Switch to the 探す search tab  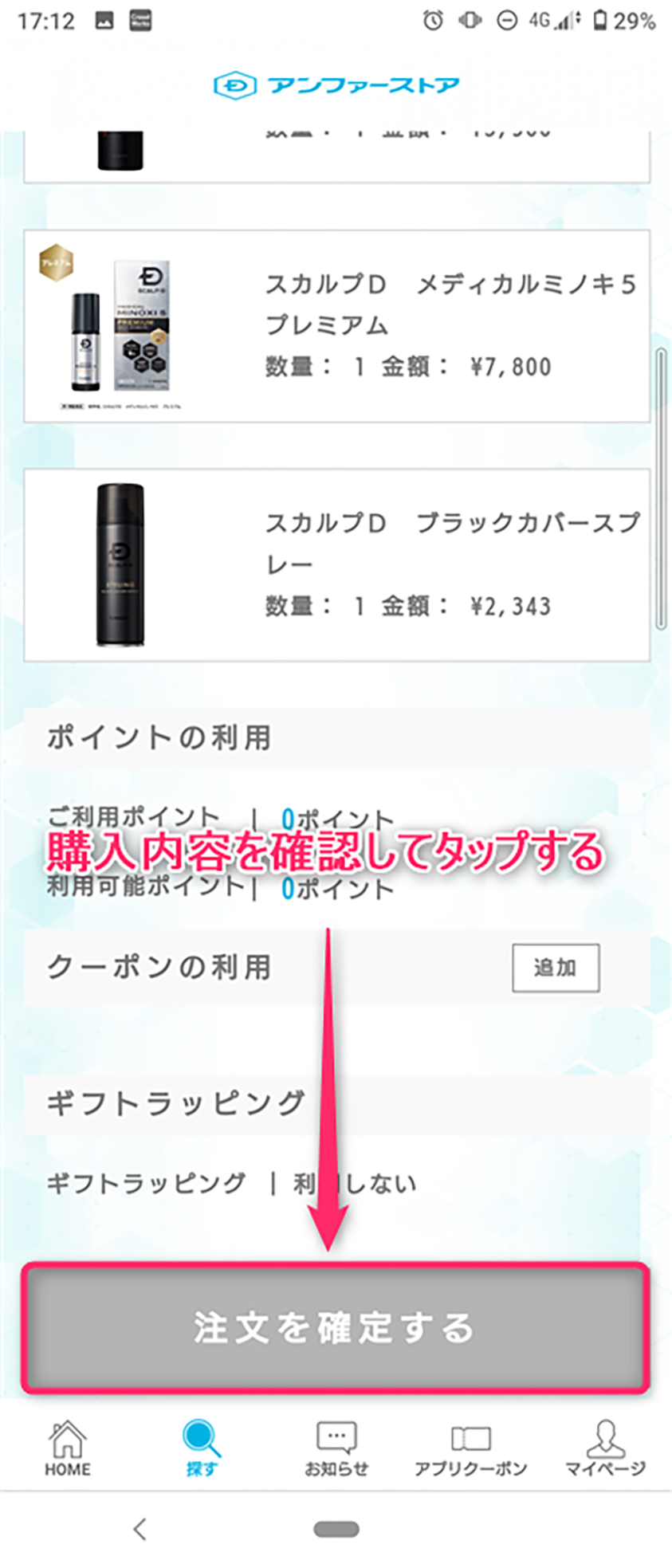[x=201, y=1448]
